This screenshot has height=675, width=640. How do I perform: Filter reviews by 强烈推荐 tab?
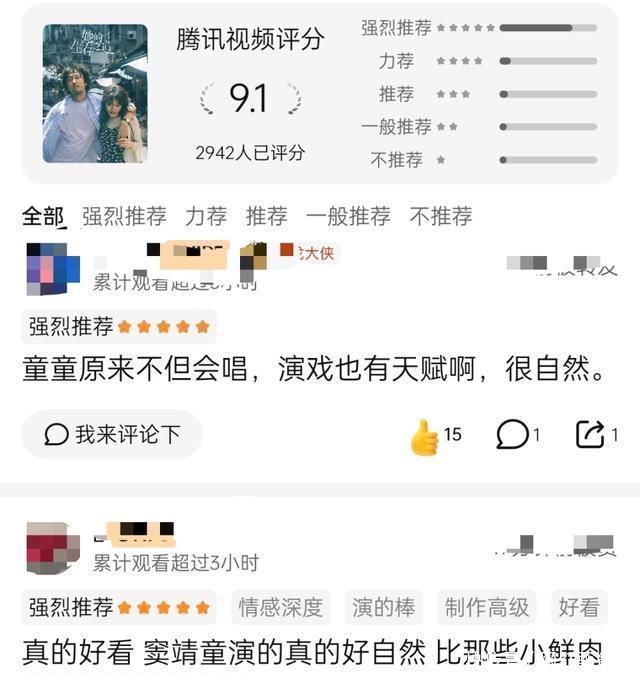tap(124, 216)
